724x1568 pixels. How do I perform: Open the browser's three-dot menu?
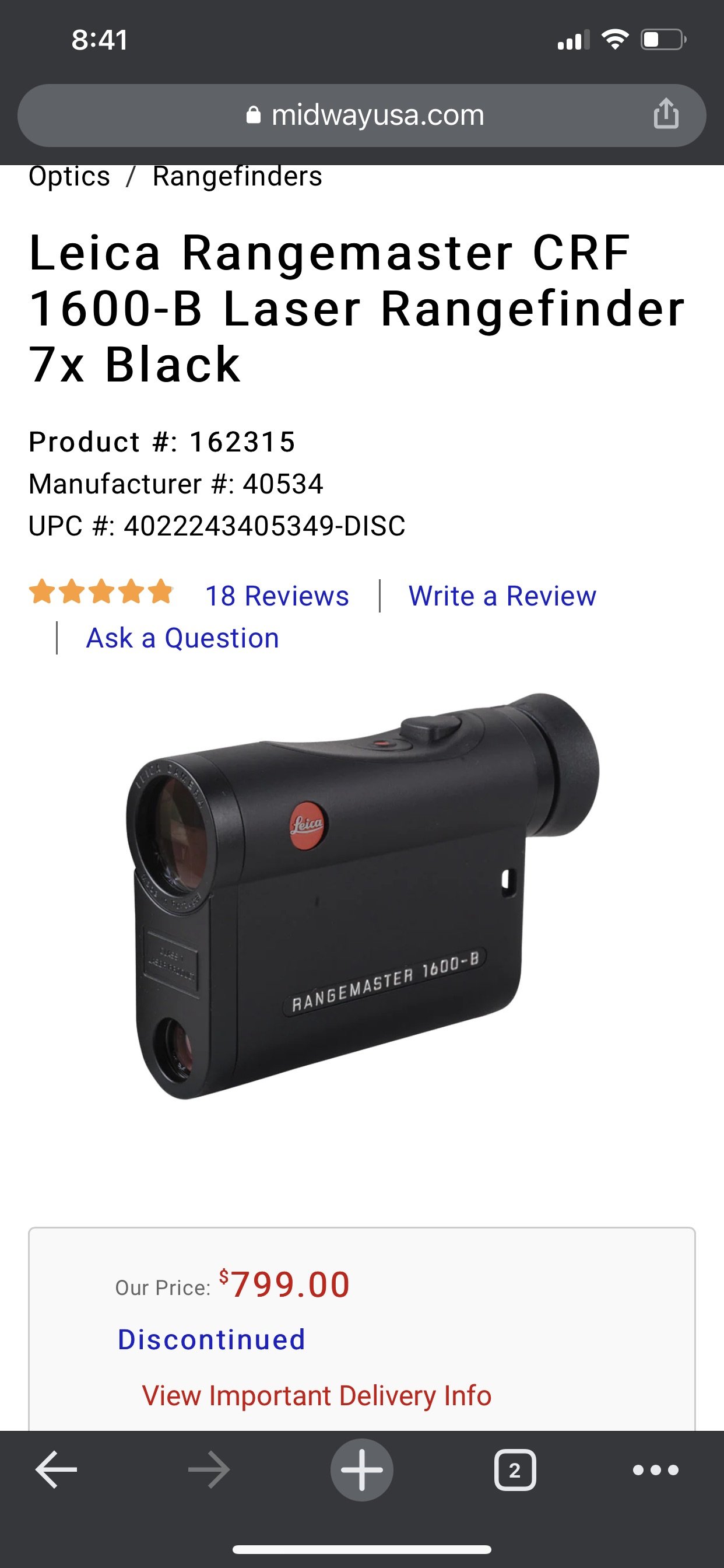pos(655,1470)
